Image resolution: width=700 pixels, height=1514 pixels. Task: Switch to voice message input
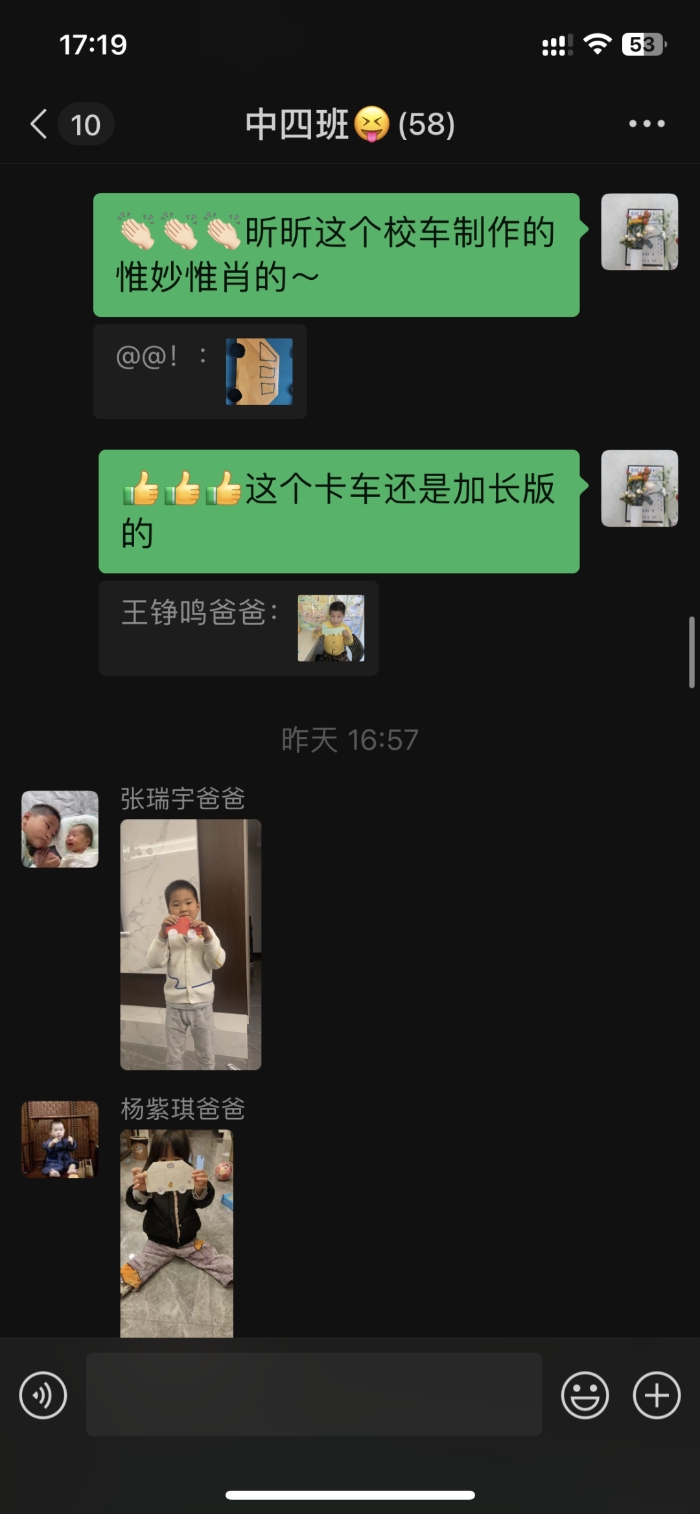(43, 1395)
